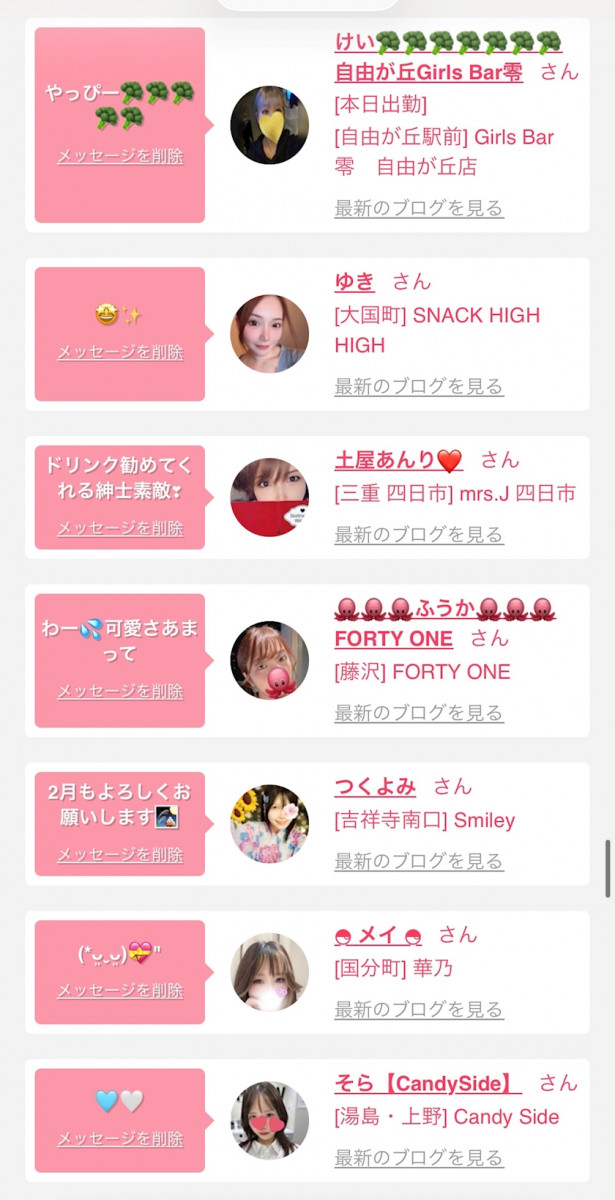The width and height of the screenshot is (615, 1200).
Task: See 土屋あんり's latest blog
Action: tap(418, 534)
